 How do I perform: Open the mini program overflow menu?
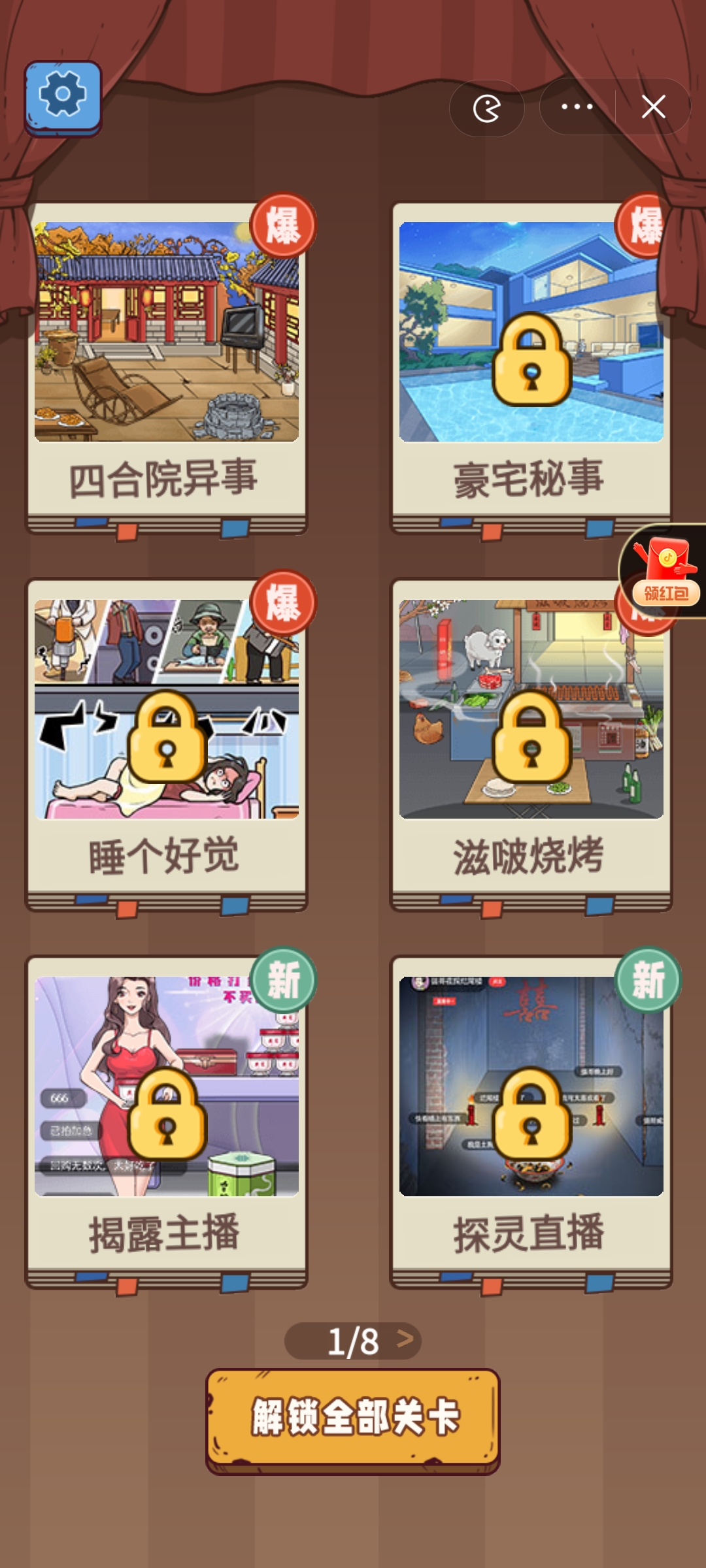(x=577, y=107)
